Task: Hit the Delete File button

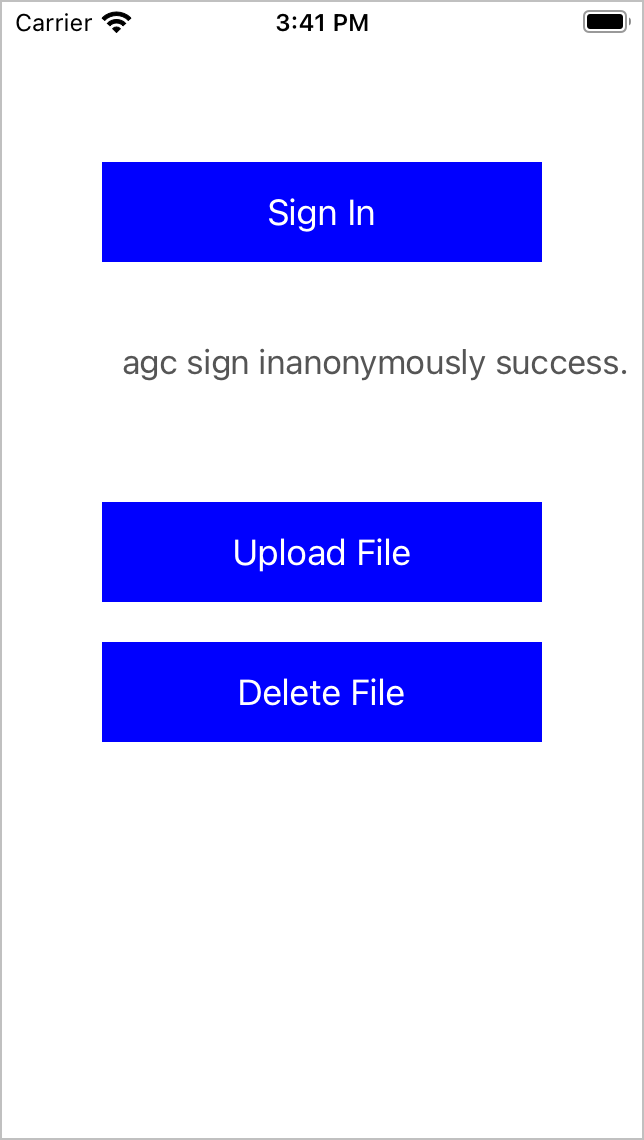Action: click(x=321, y=692)
